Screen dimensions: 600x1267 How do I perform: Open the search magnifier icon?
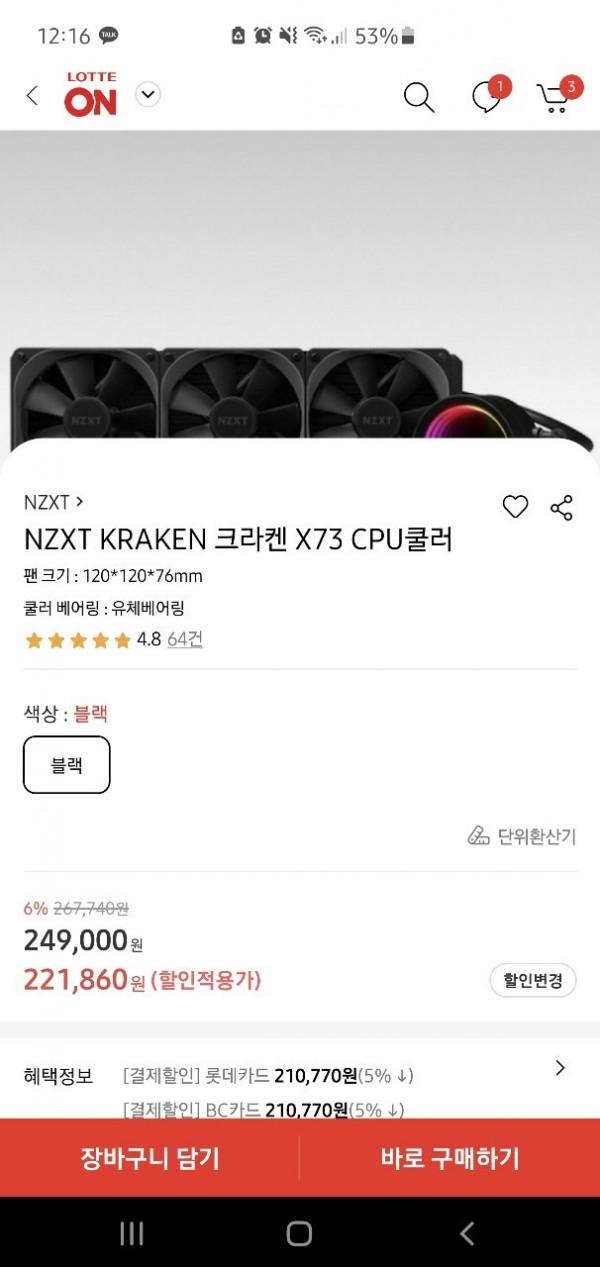[418, 97]
